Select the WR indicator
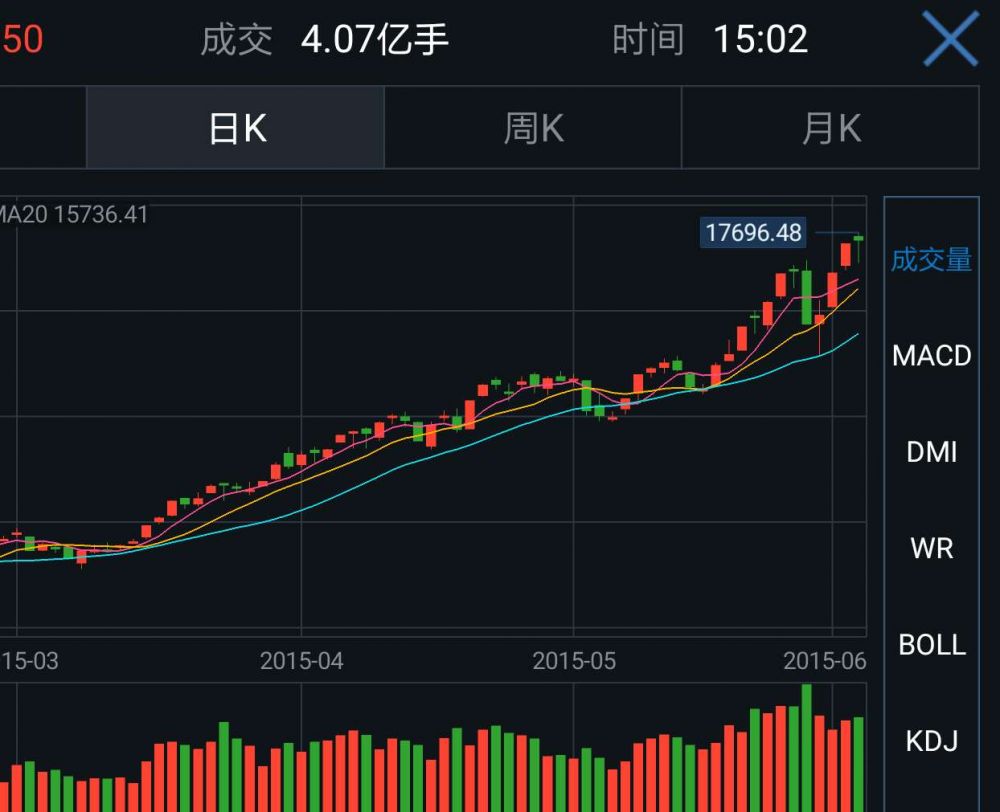This screenshot has width=1000, height=812. 931,548
